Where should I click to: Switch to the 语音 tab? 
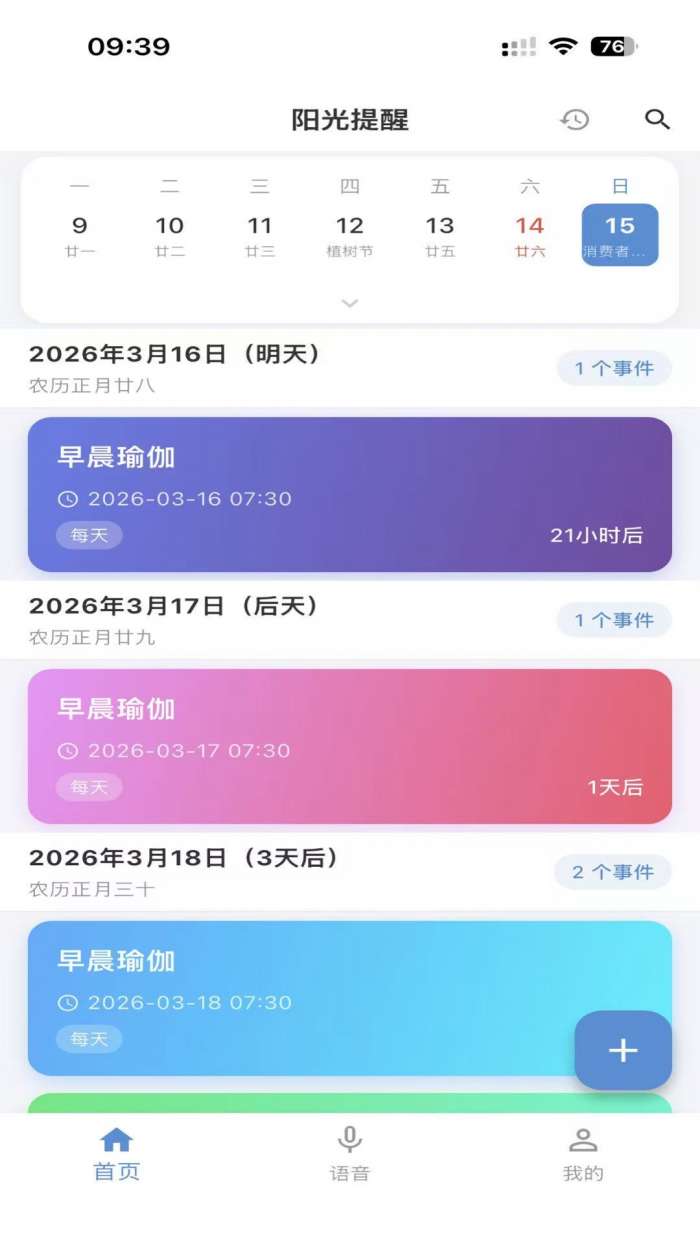click(350, 1155)
